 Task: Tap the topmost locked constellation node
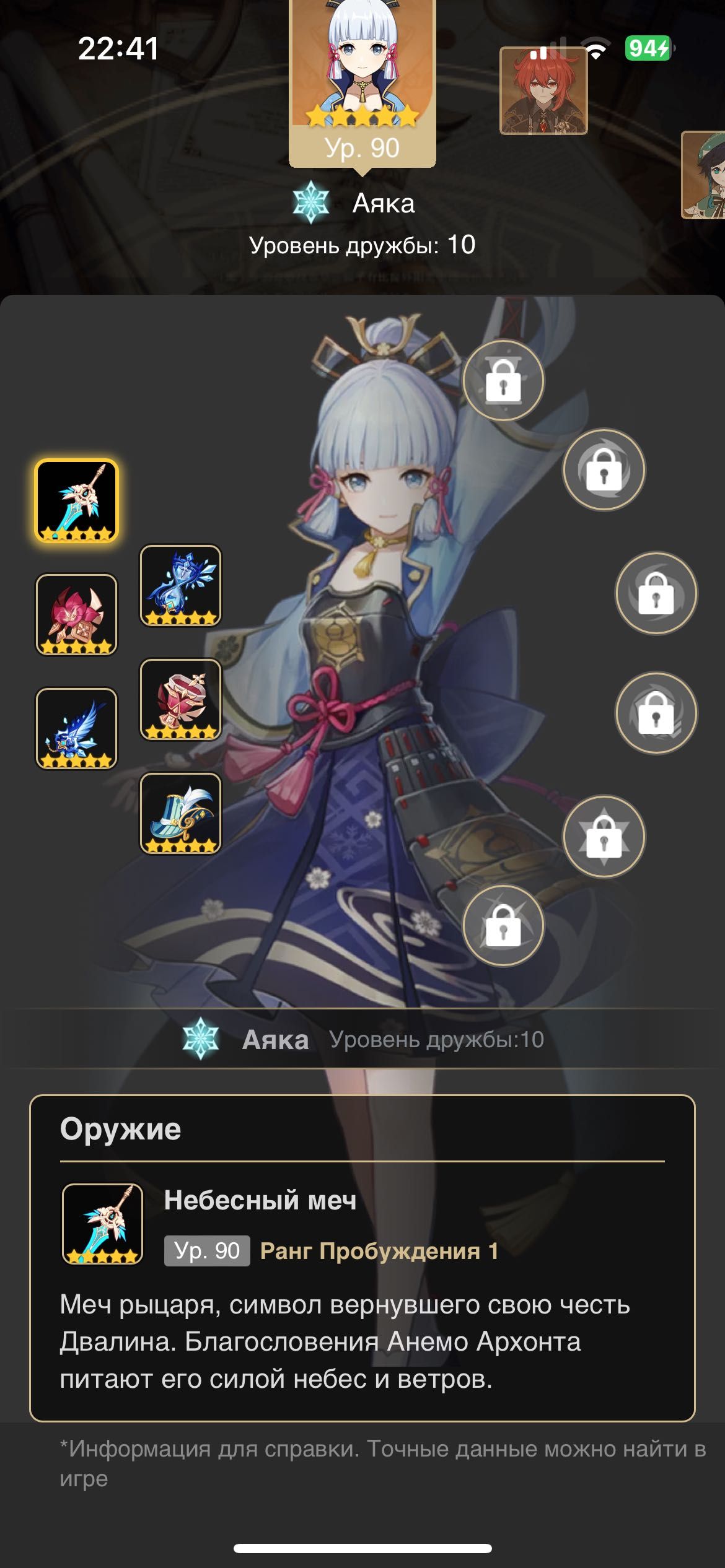pos(503,380)
